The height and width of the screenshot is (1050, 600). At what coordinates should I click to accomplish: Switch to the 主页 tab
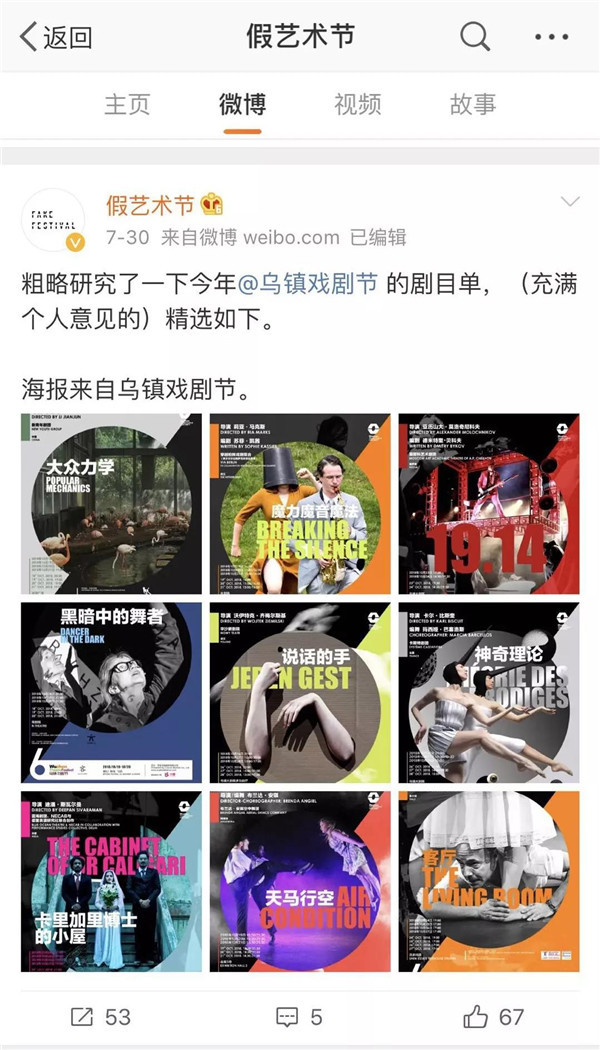click(x=127, y=104)
